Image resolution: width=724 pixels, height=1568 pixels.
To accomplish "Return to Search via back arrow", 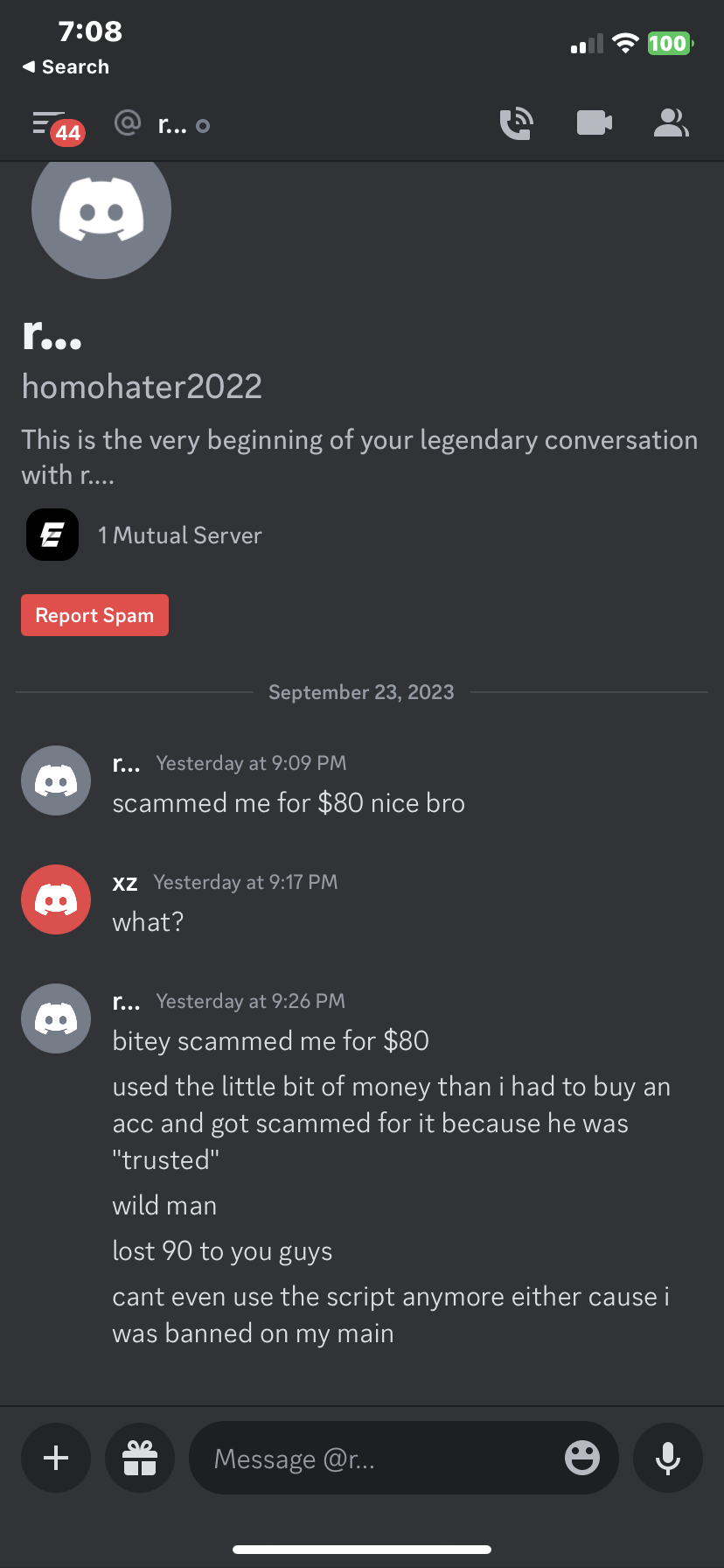I will 65,66.
